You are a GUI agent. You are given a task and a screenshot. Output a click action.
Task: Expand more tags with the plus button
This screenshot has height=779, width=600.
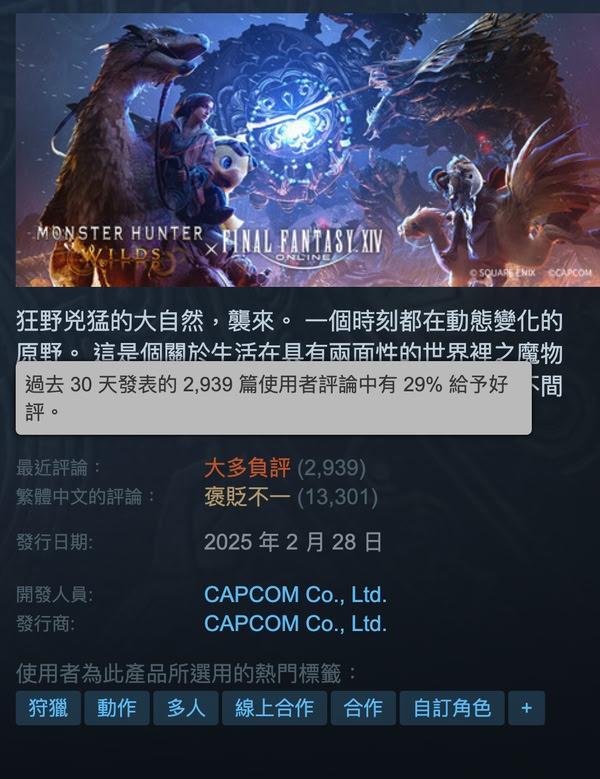[x=526, y=708]
